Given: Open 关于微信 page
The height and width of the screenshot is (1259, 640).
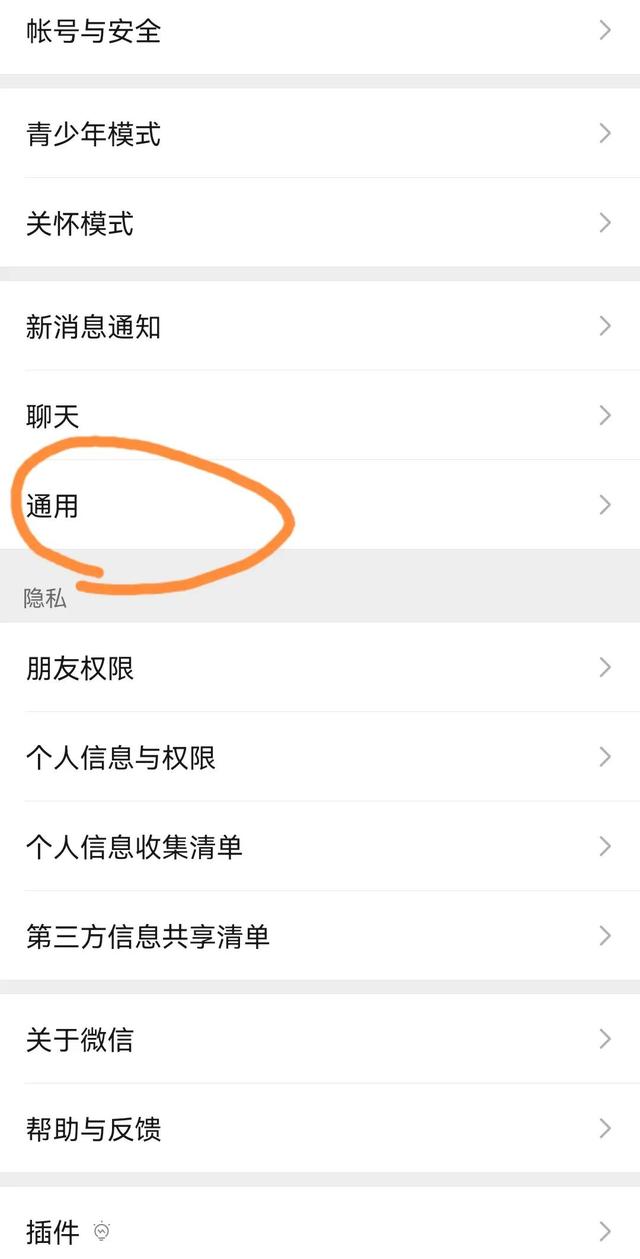Looking at the screenshot, I should (320, 1039).
